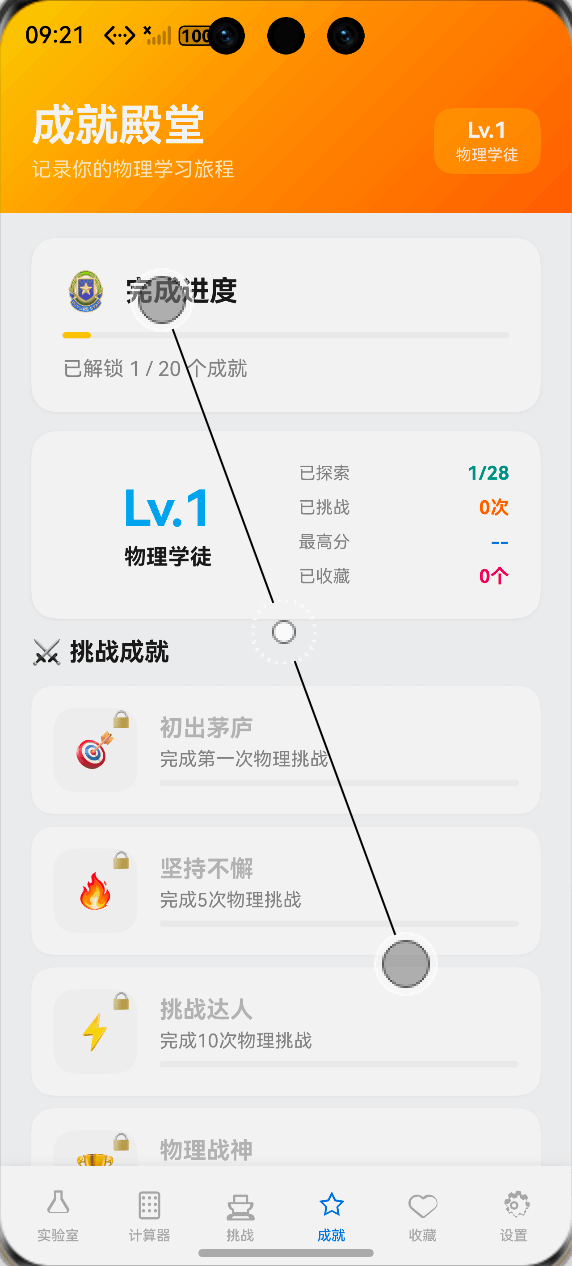Open the 坚持不懈 achievement card
The height and width of the screenshot is (1266, 572).
click(x=286, y=891)
